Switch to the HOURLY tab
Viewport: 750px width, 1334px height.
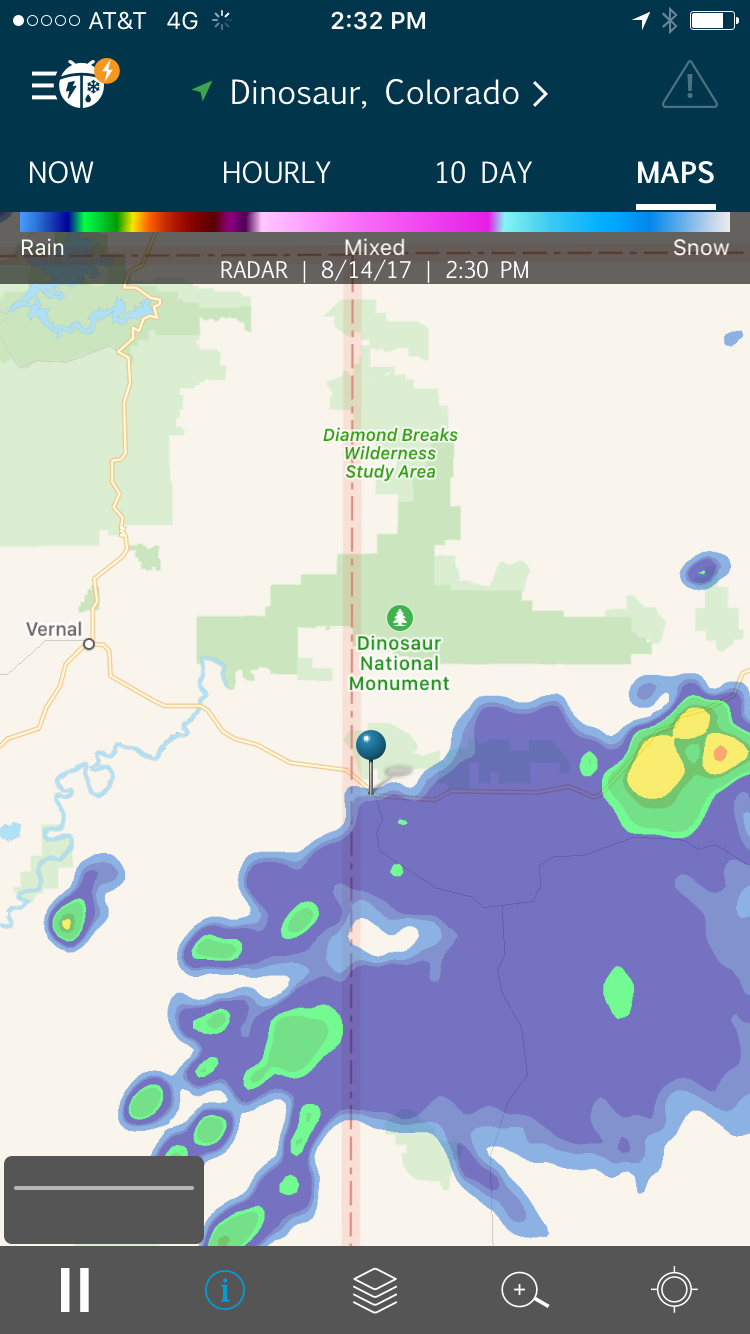coord(276,173)
